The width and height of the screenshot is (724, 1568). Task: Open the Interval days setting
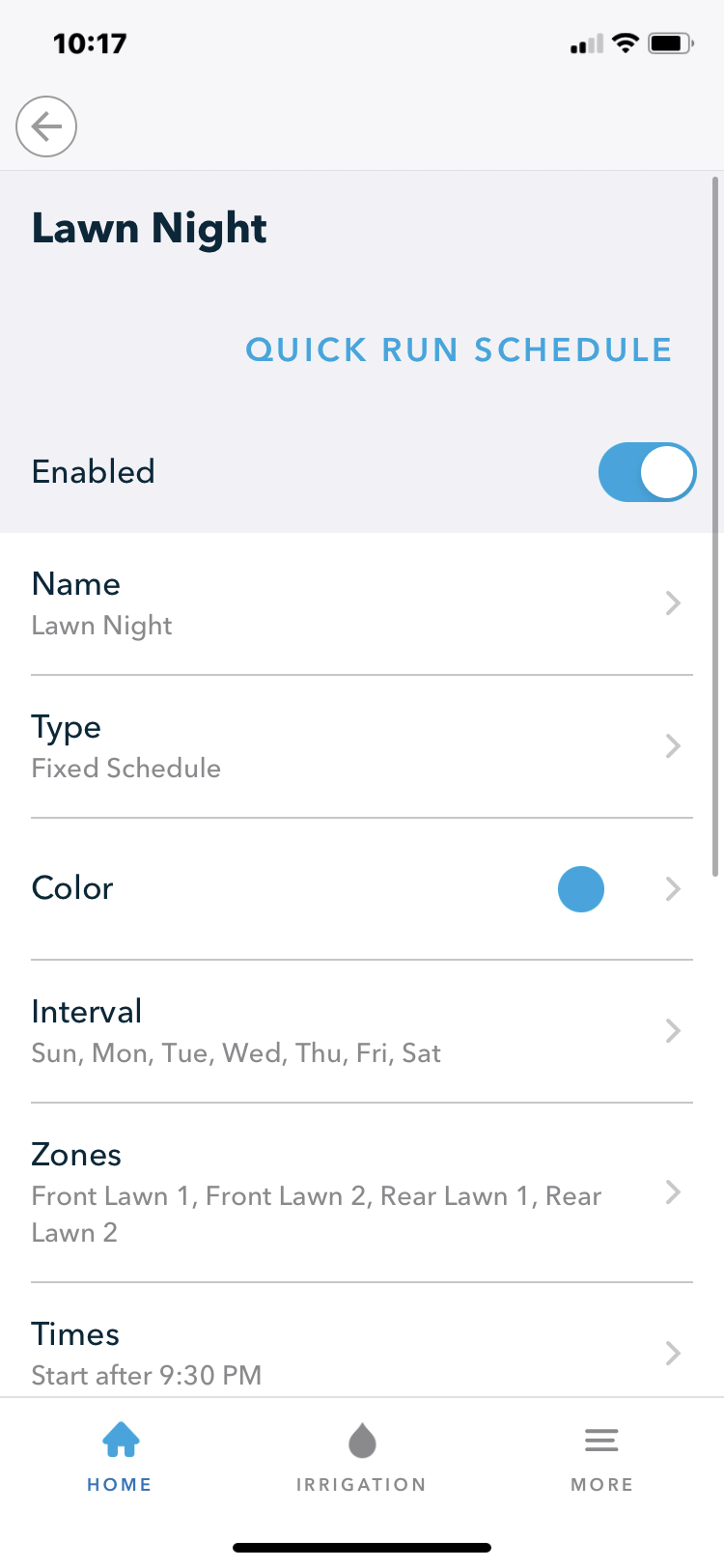pyautogui.click(x=362, y=1031)
